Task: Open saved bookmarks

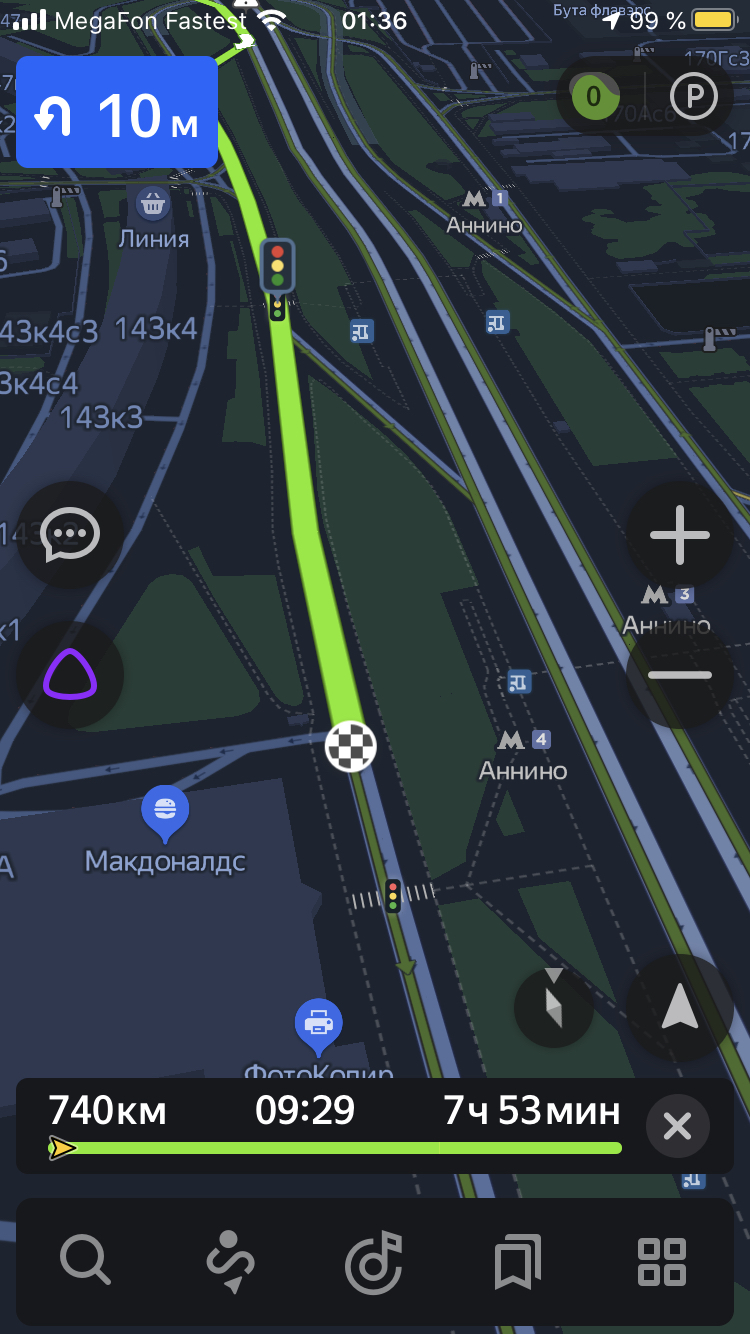Action: click(x=518, y=1262)
